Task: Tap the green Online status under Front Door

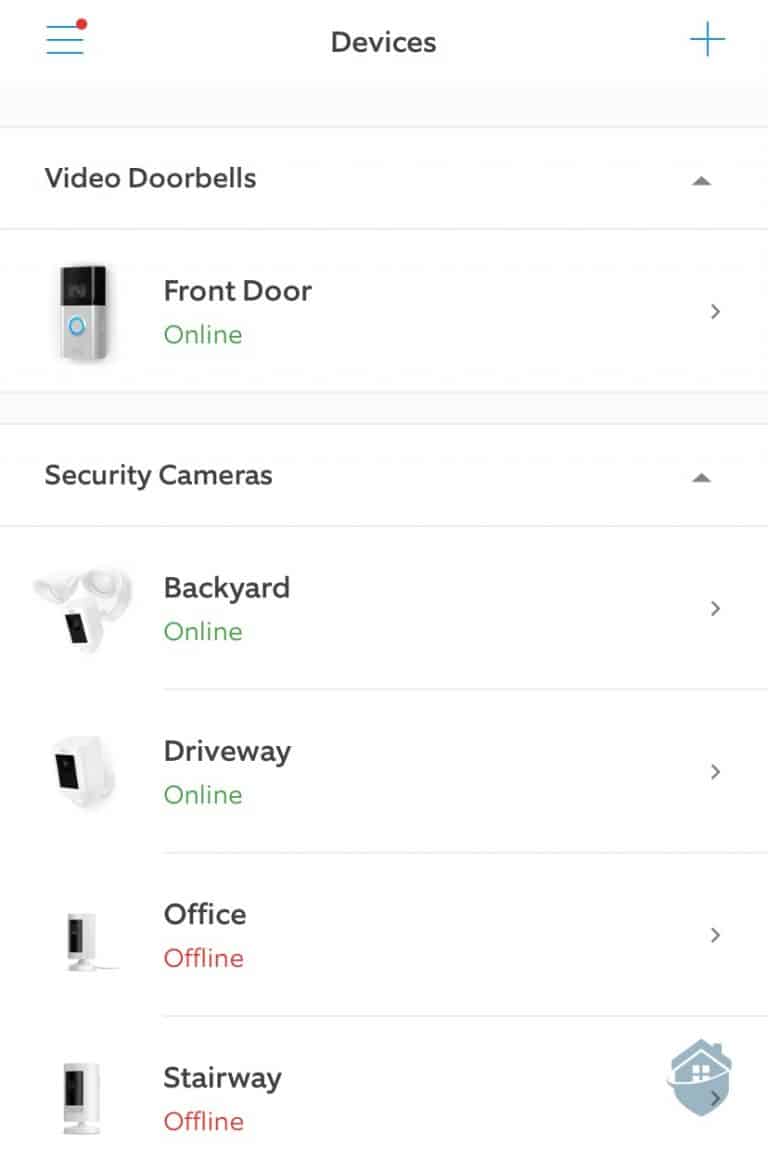Action: pos(203,335)
